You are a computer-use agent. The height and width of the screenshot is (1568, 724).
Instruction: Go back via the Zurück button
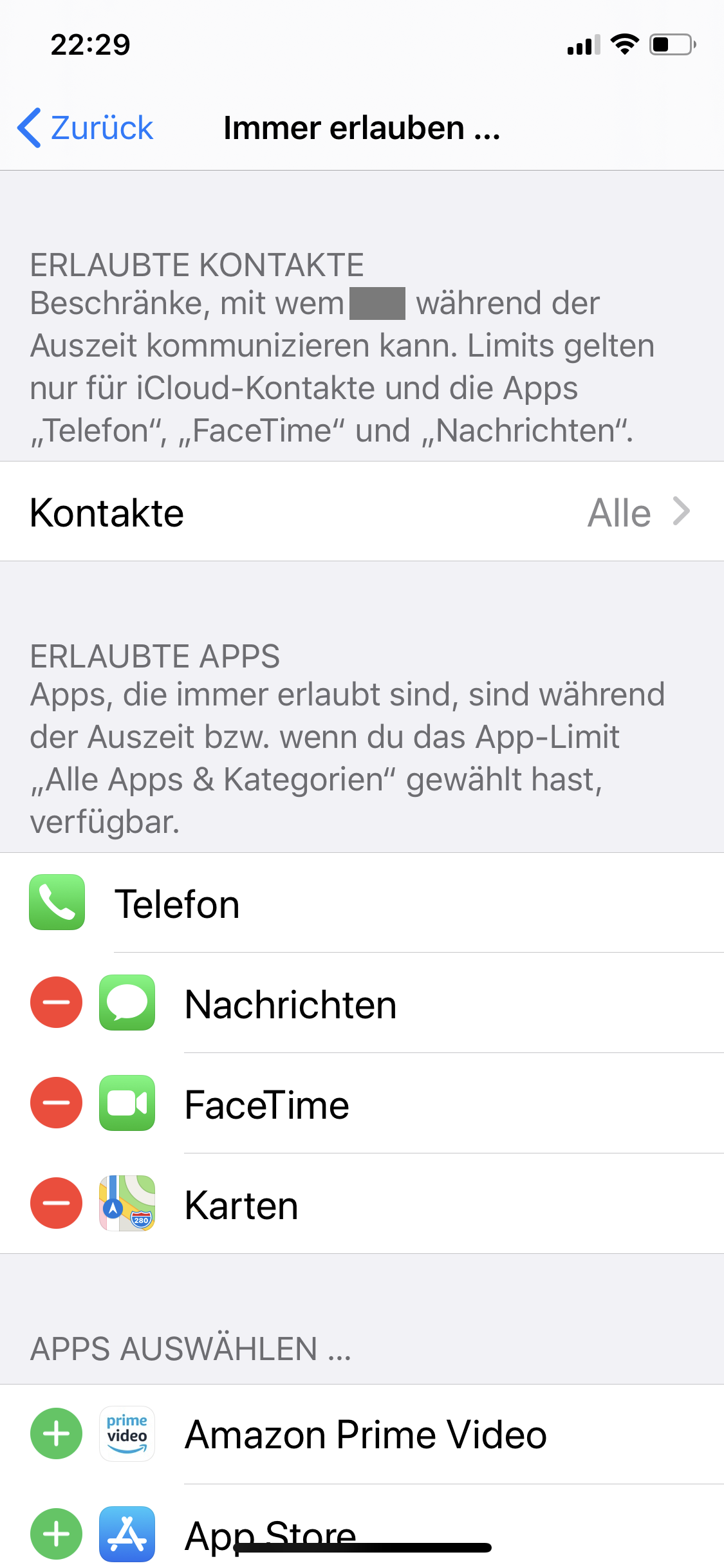tap(86, 127)
